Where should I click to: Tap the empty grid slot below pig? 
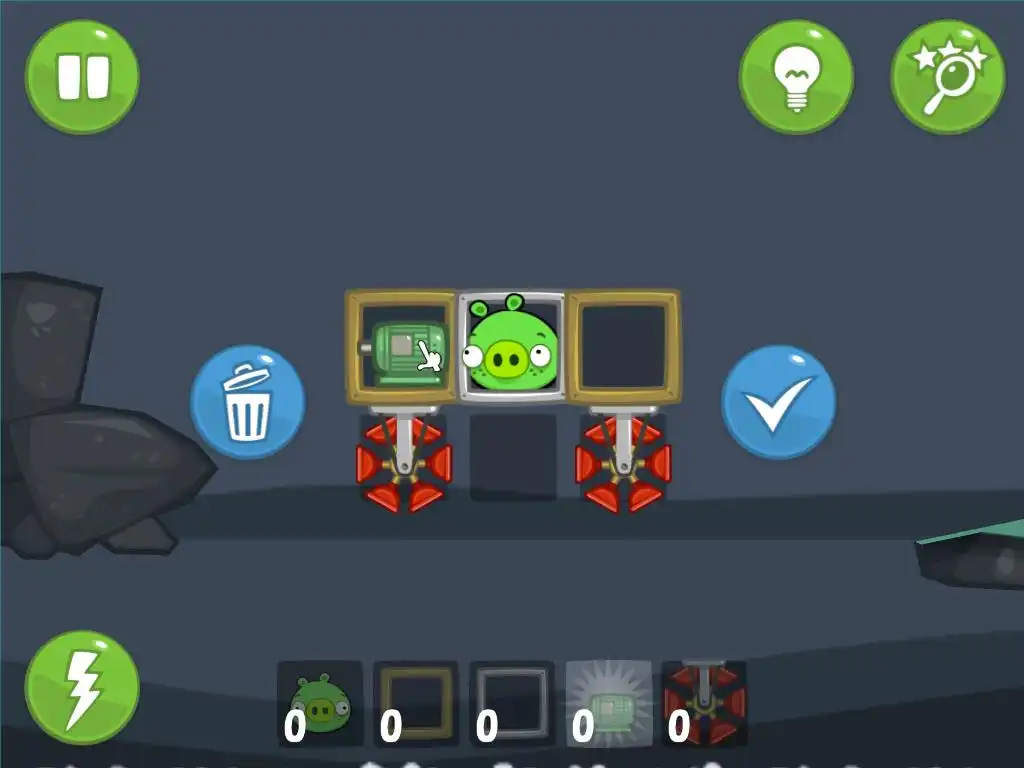pyautogui.click(x=513, y=457)
